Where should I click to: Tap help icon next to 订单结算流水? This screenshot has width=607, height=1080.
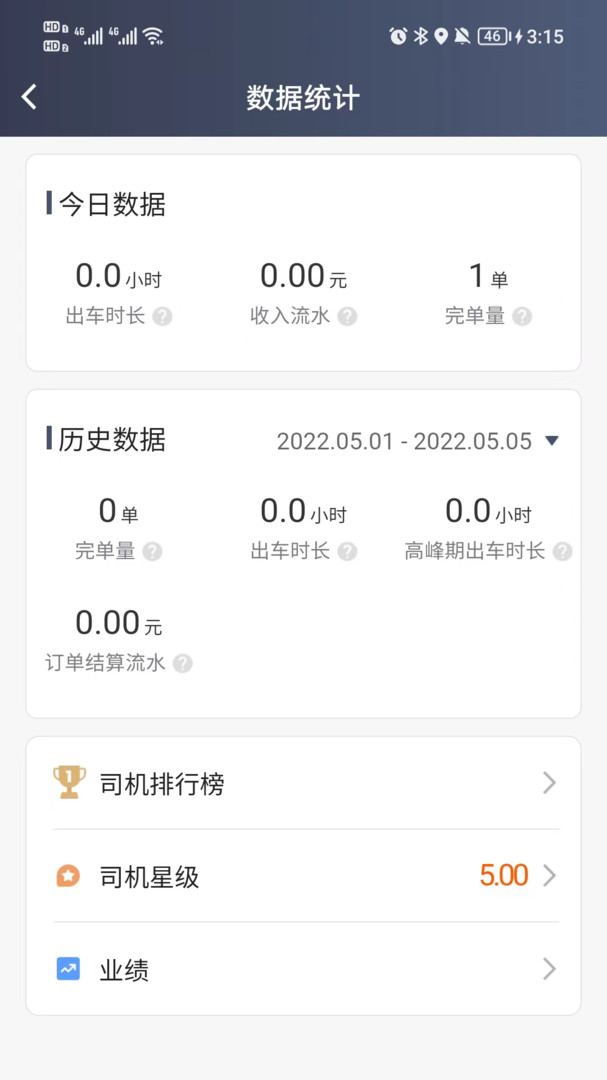coord(183,664)
